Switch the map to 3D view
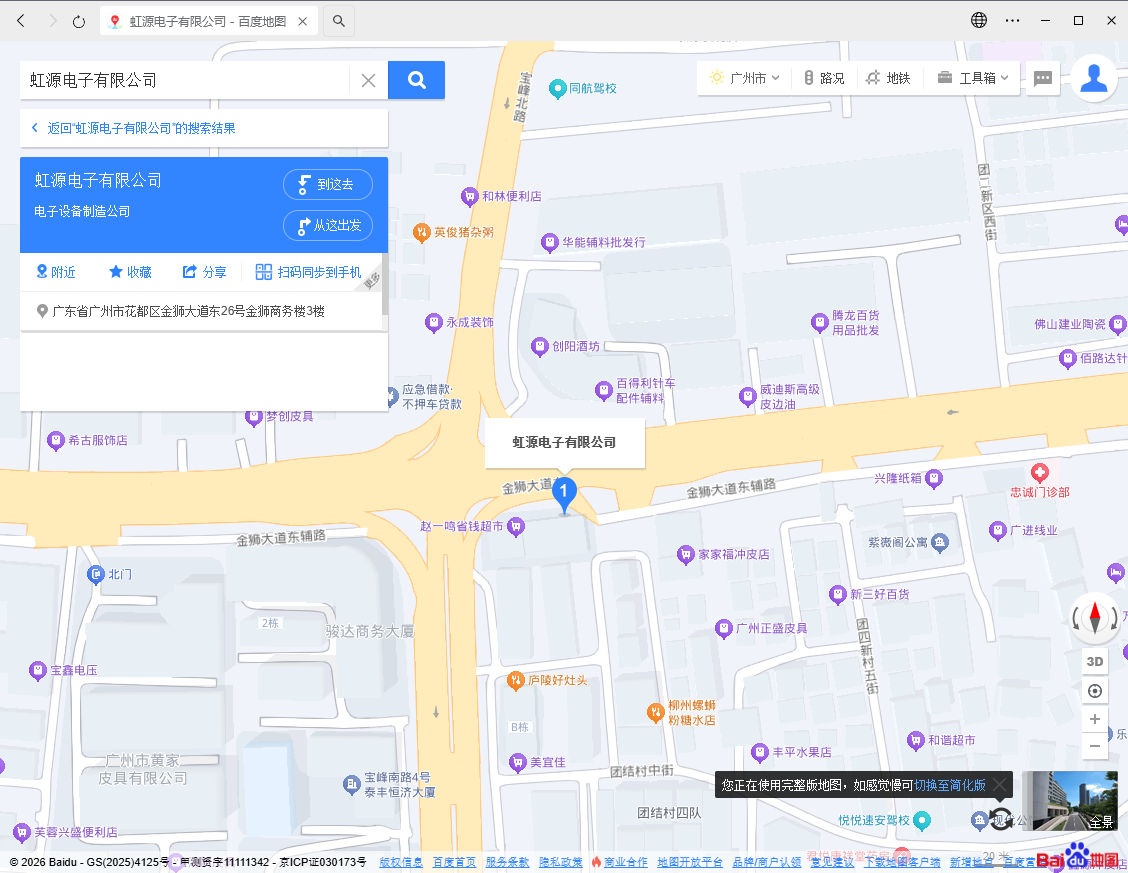The height and width of the screenshot is (873, 1128). 1095,661
